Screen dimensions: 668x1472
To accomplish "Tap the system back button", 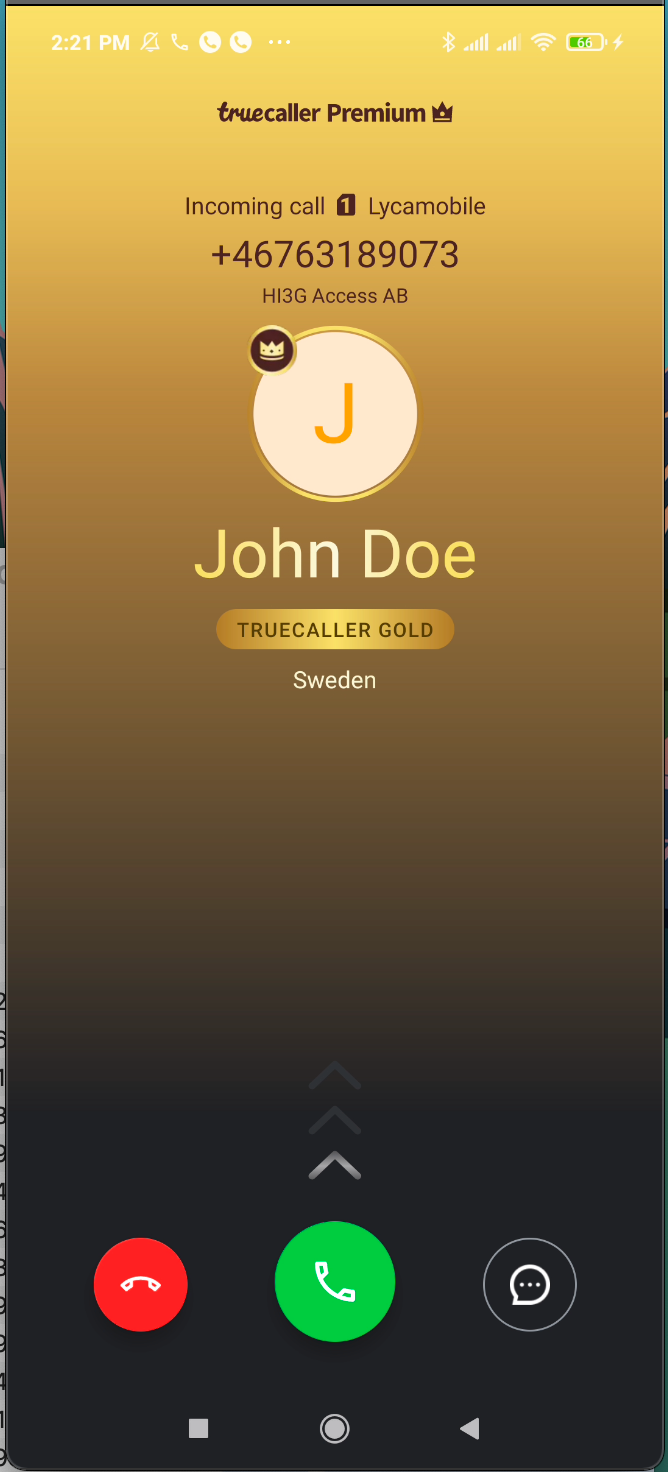I will (x=469, y=1429).
